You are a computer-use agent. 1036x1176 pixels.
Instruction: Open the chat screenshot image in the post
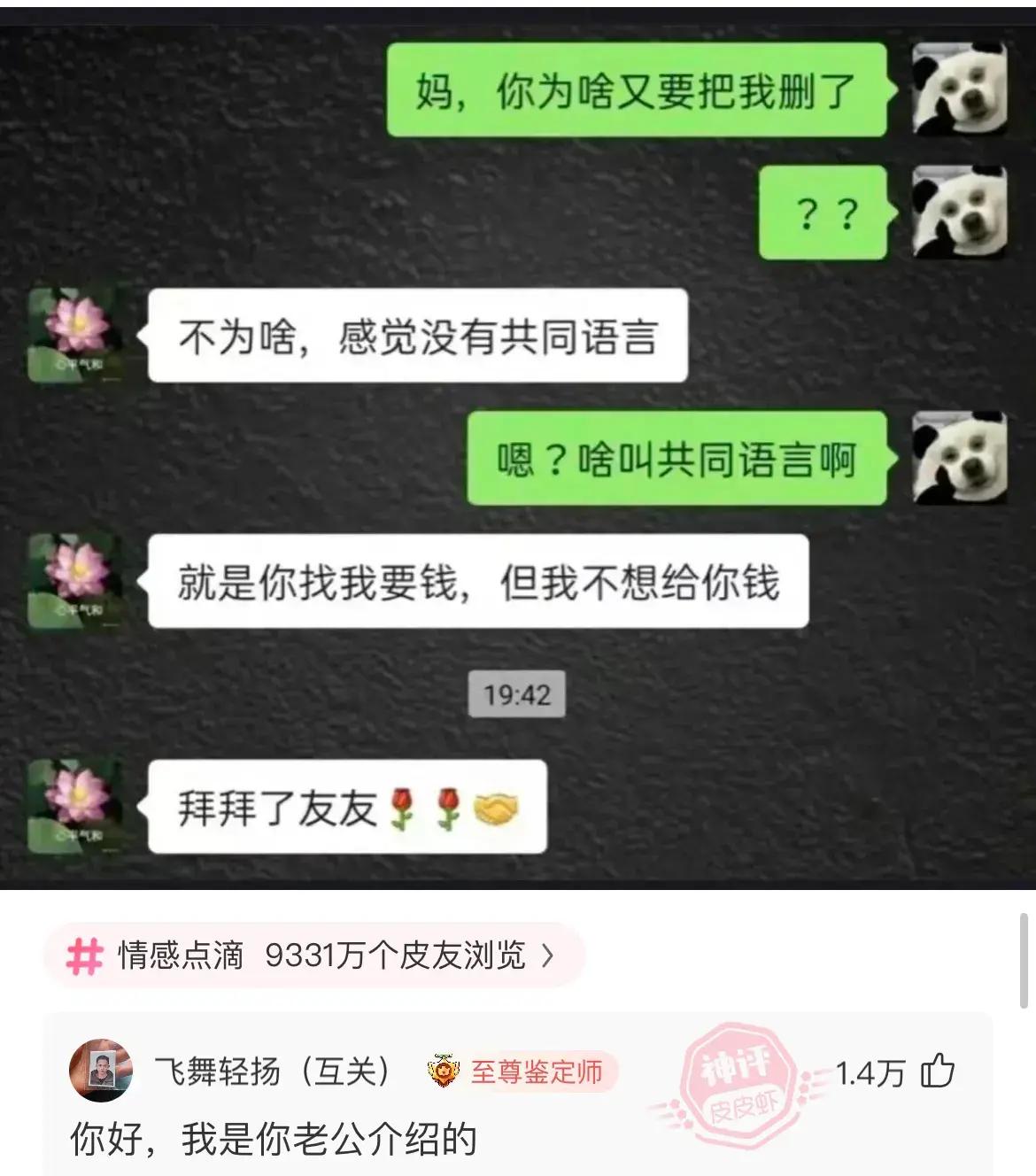pyautogui.click(x=518, y=447)
